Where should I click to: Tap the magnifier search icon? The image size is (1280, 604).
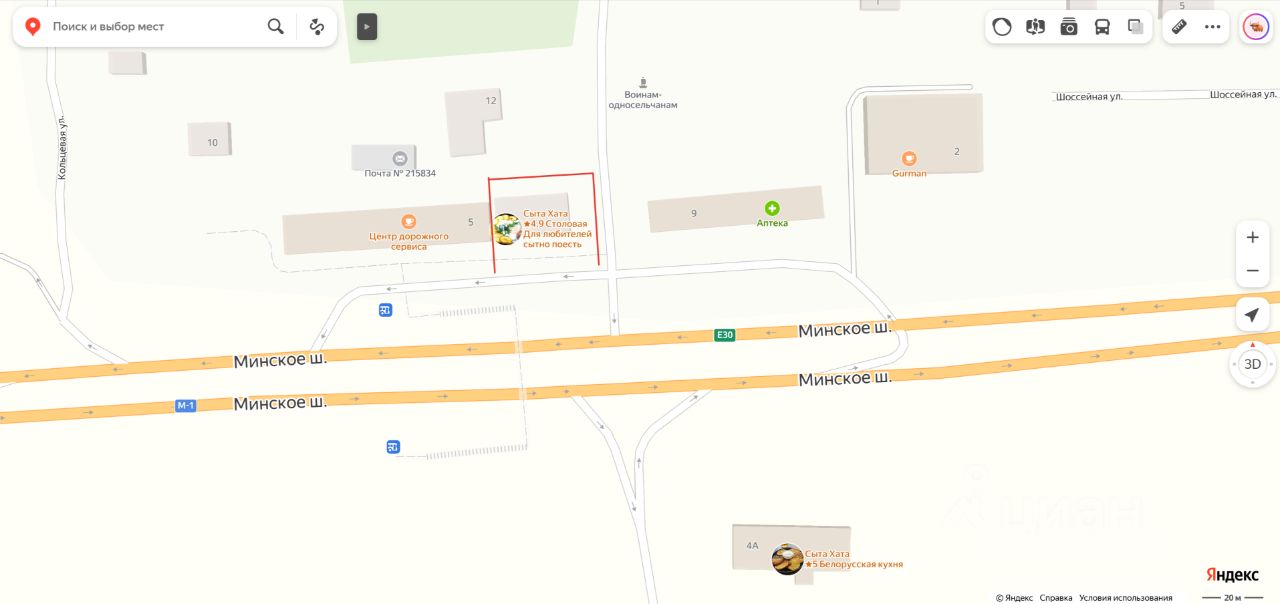pyautogui.click(x=275, y=27)
